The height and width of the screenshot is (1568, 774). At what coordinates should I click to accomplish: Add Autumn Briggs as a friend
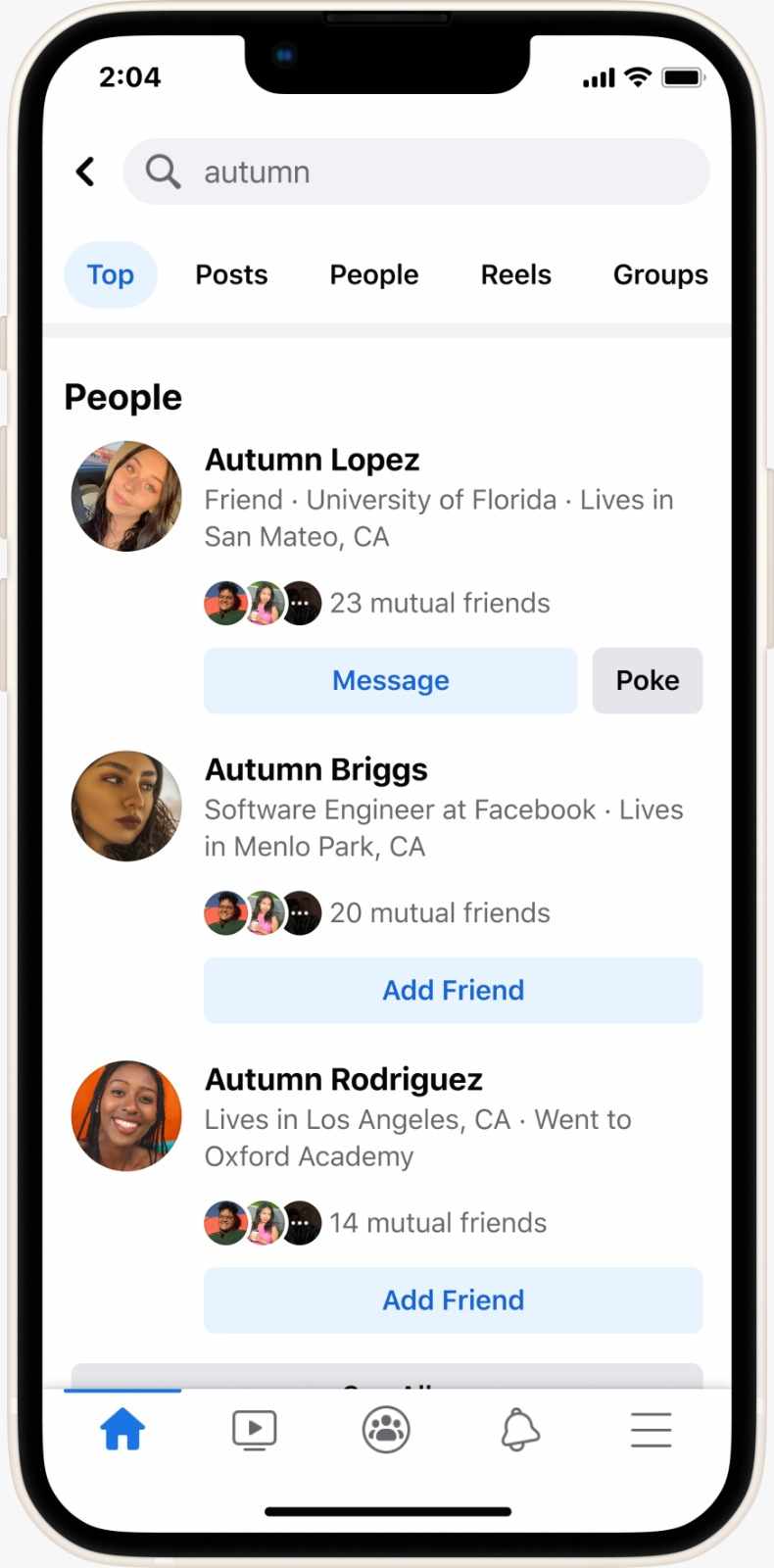pyautogui.click(x=453, y=990)
